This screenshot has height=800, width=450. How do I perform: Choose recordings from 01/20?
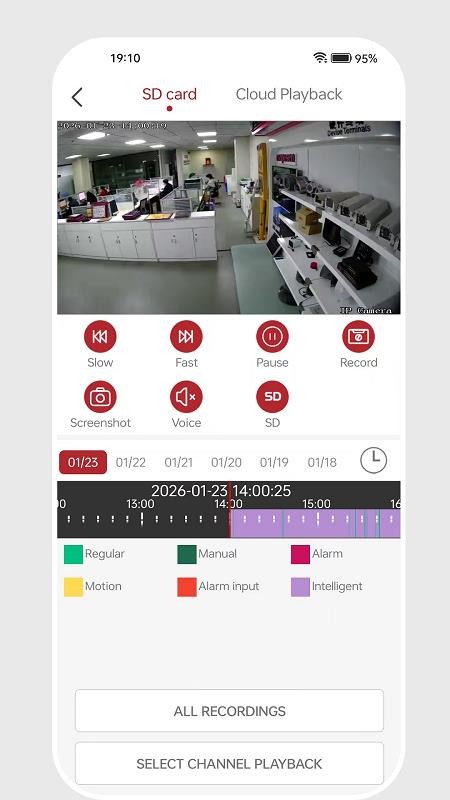click(227, 462)
